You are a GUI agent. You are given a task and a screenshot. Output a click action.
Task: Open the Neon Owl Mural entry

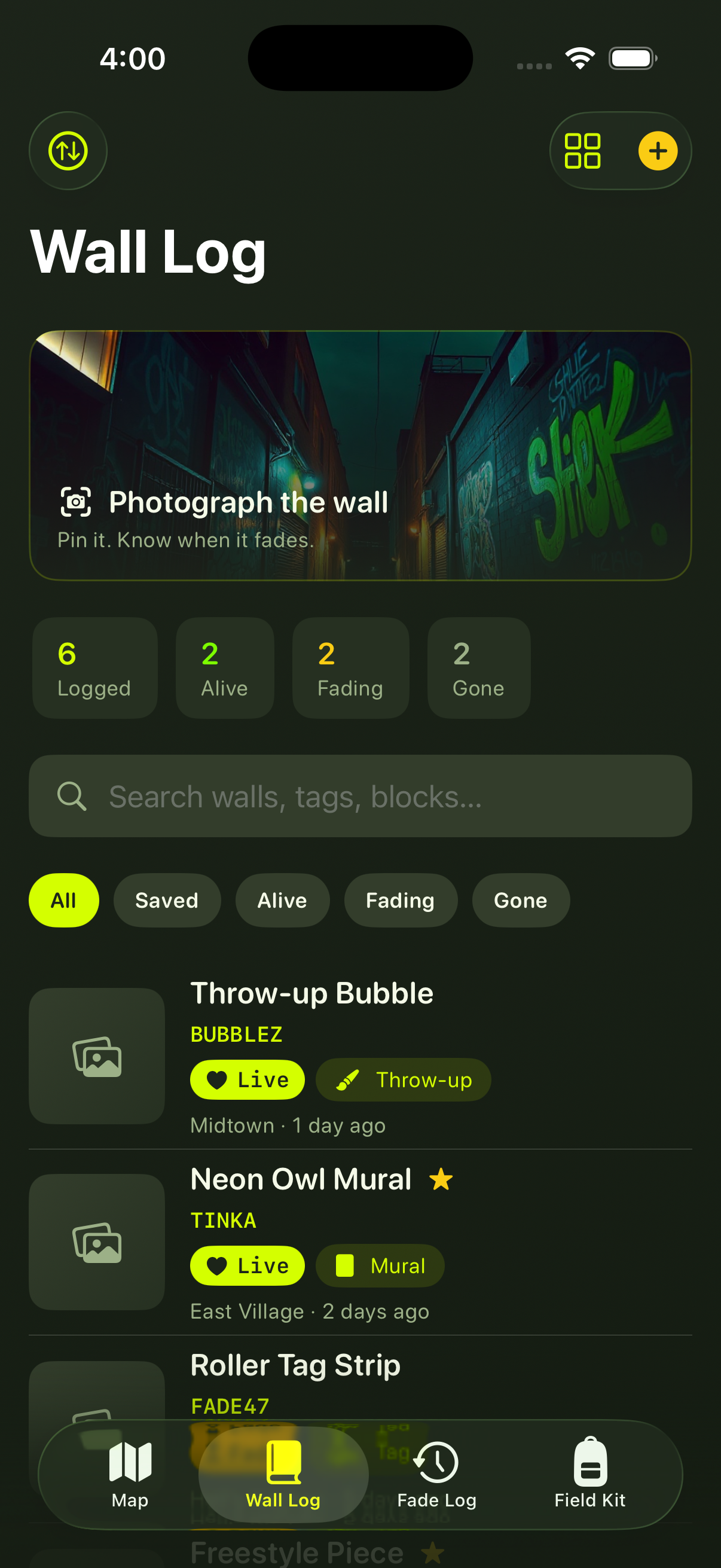pyautogui.click(x=360, y=1241)
